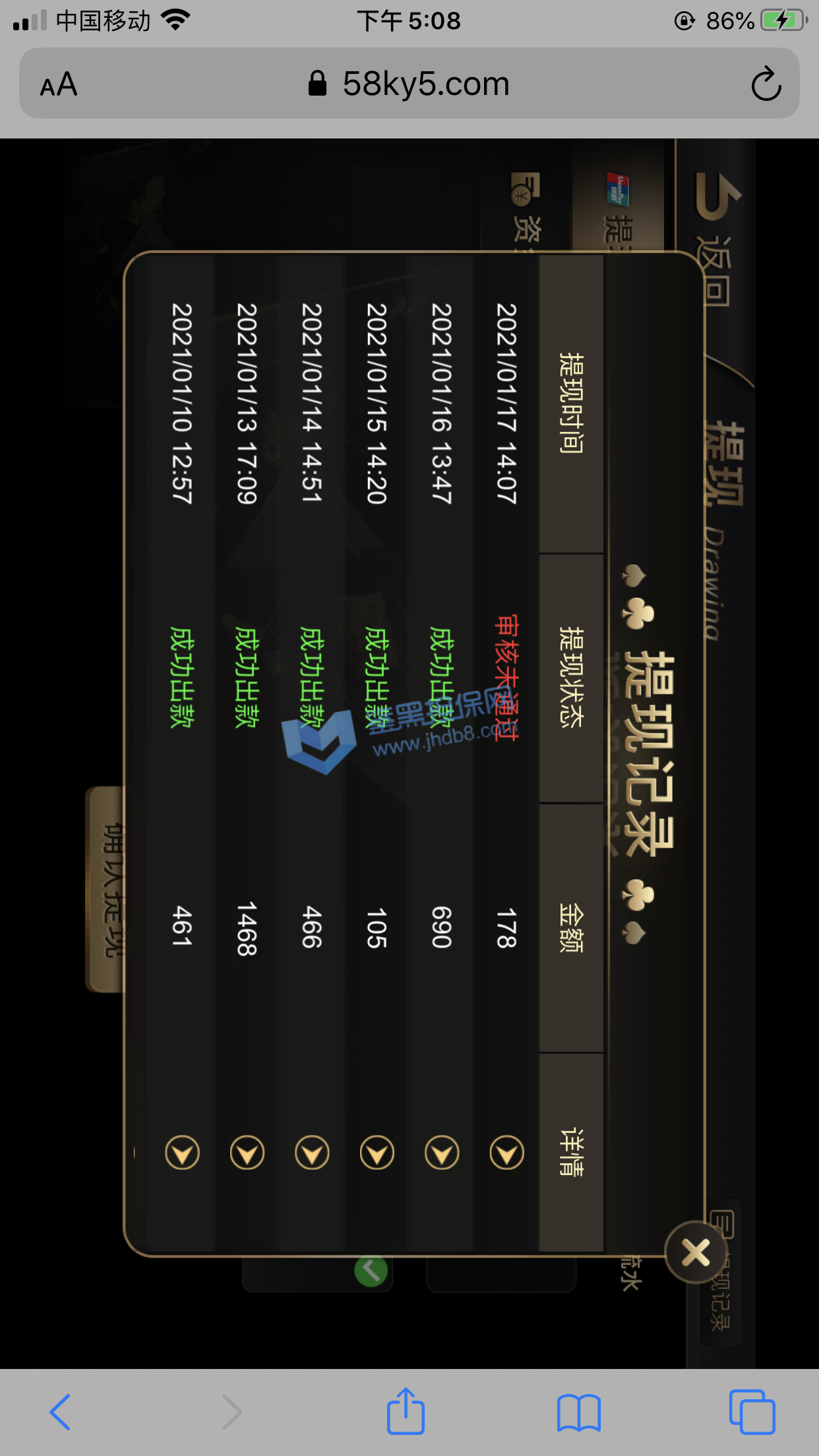
Task: Open the AA reader options
Action: 59,84
